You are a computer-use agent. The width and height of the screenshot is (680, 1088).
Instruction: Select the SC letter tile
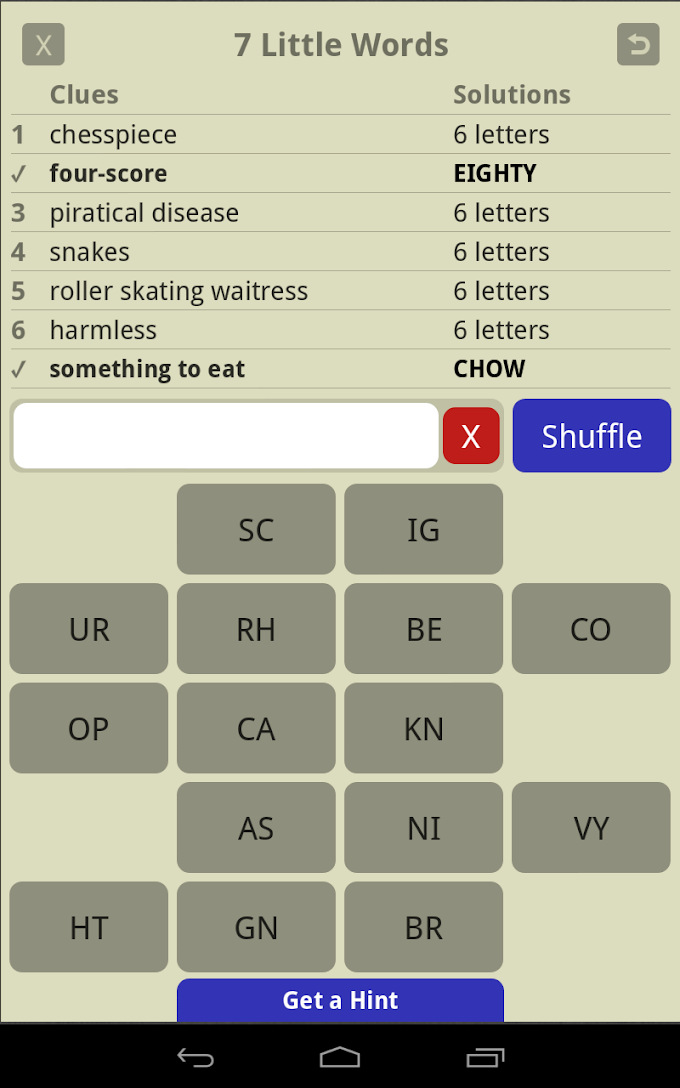(x=256, y=529)
